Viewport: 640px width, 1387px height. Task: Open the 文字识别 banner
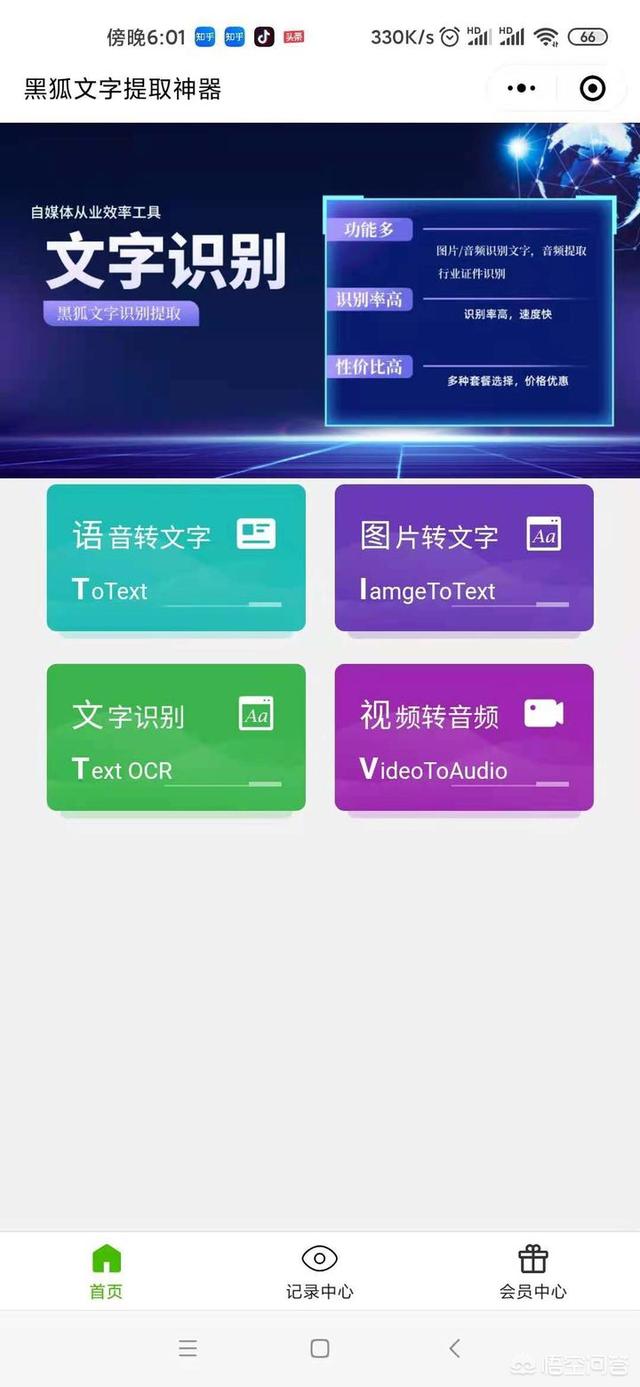point(320,300)
